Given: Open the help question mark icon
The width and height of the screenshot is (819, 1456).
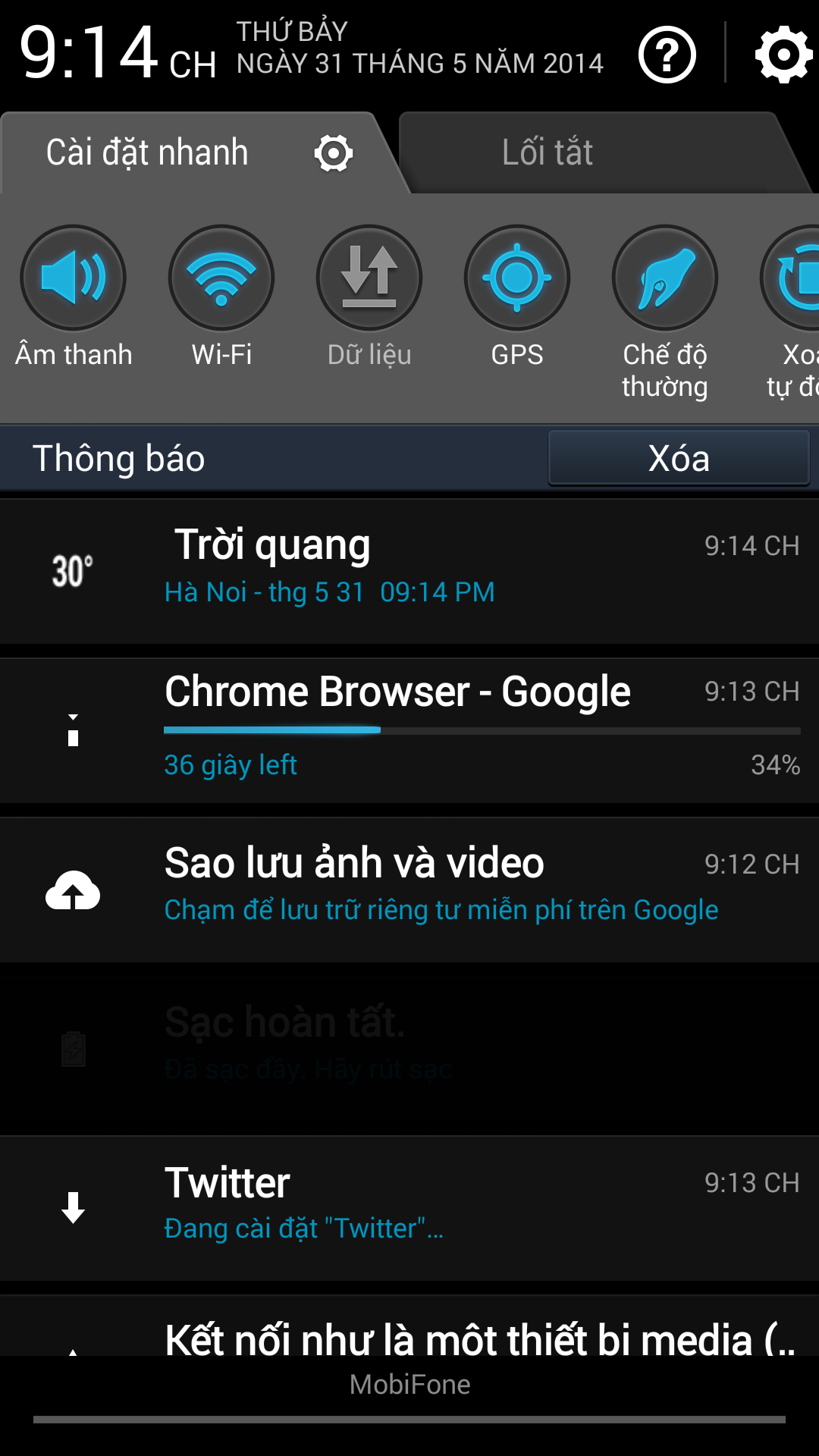Looking at the screenshot, I should [x=667, y=55].
